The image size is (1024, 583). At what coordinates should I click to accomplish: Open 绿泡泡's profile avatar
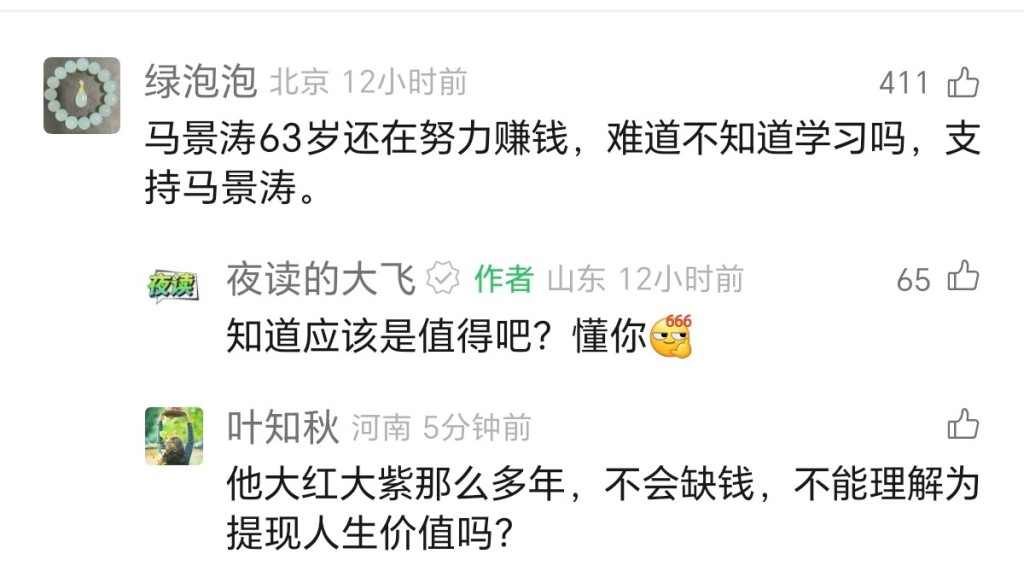pos(82,96)
